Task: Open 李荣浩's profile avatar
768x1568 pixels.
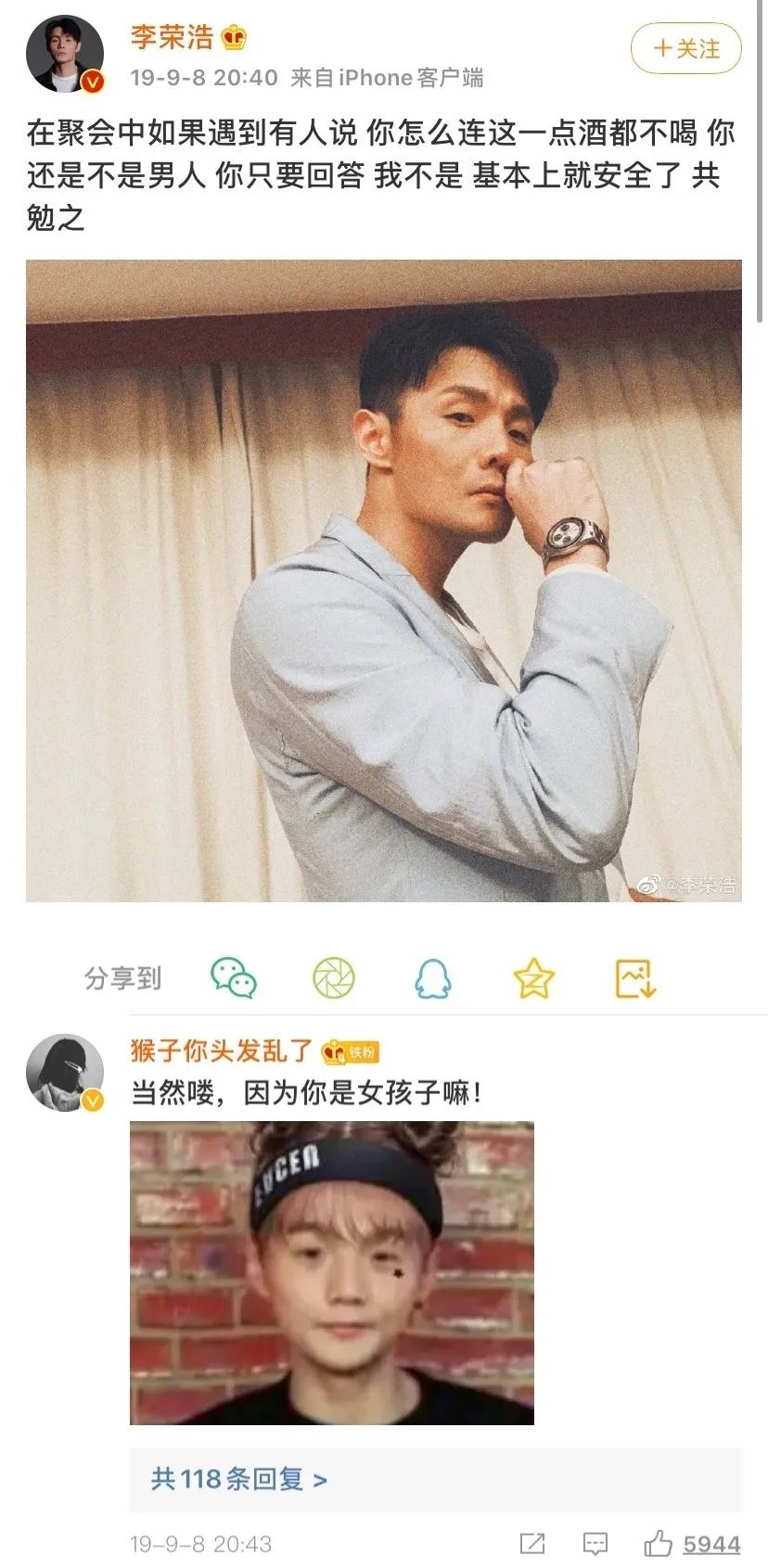Action: [x=64, y=55]
